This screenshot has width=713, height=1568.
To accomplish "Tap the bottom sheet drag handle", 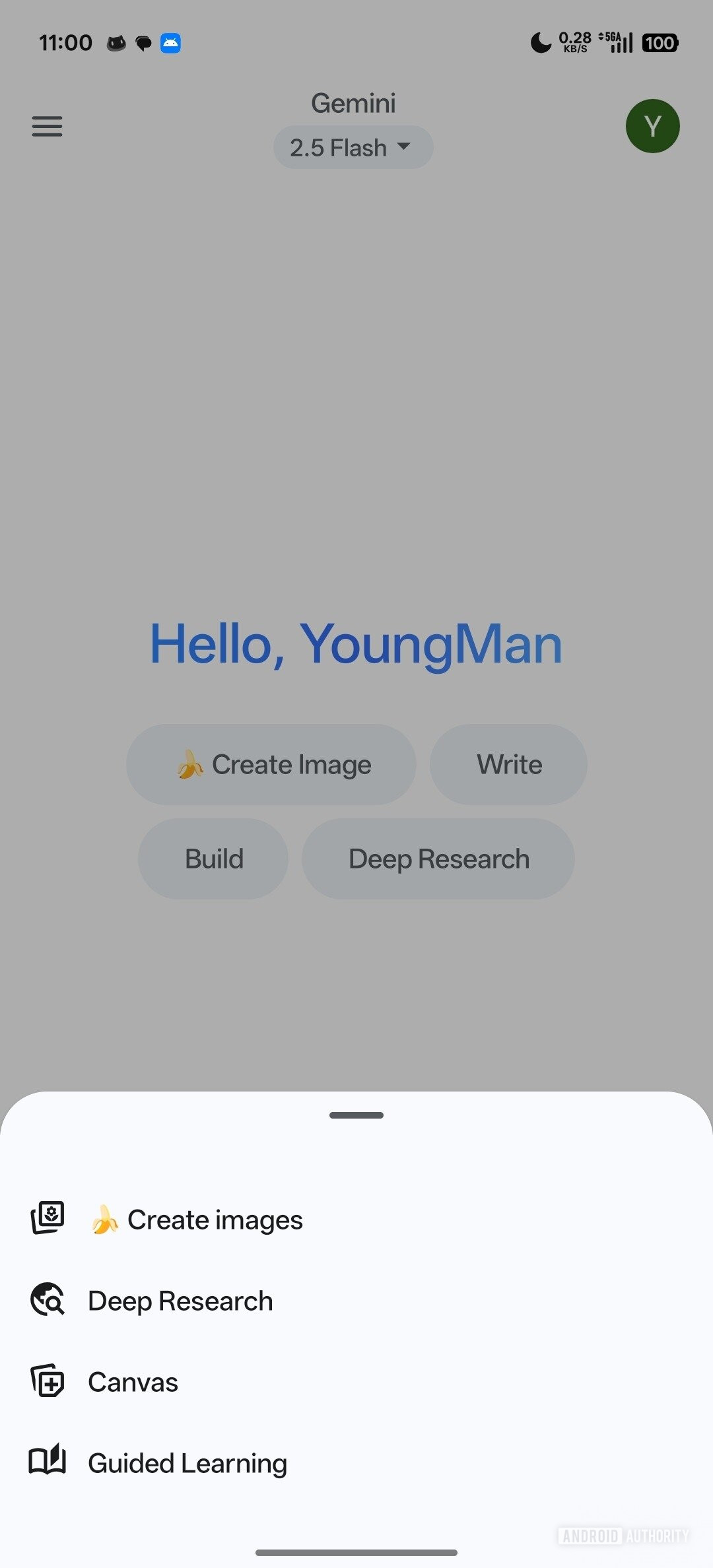I will [x=356, y=1115].
